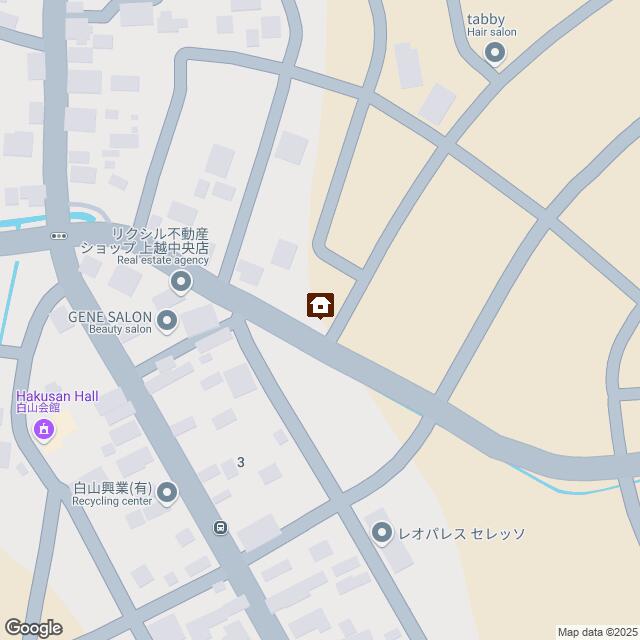
Task: Open the Hakusan Hall place marker
Action: 43,431
